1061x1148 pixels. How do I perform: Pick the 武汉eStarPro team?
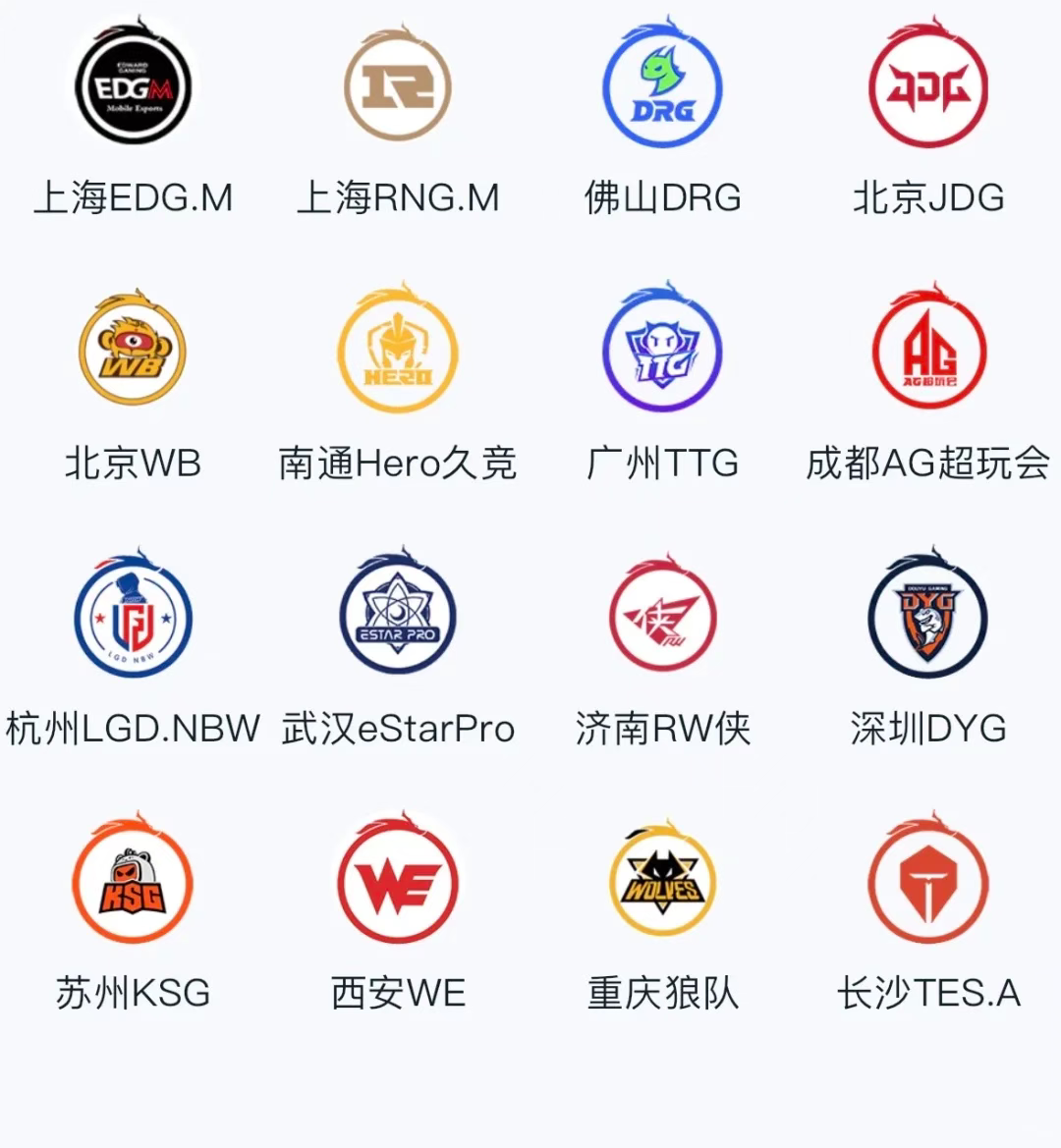pyautogui.click(x=398, y=619)
